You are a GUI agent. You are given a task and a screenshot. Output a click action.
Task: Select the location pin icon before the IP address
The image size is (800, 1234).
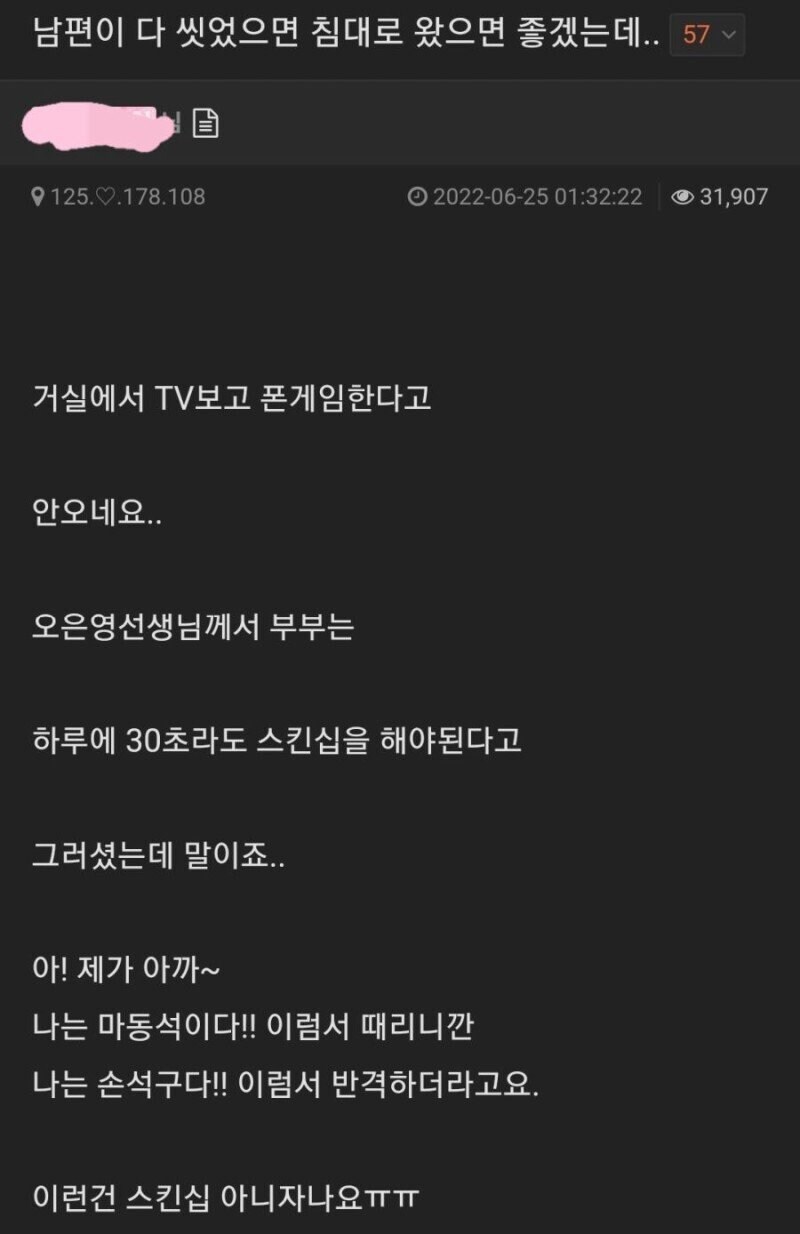pyautogui.click(x=38, y=197)
